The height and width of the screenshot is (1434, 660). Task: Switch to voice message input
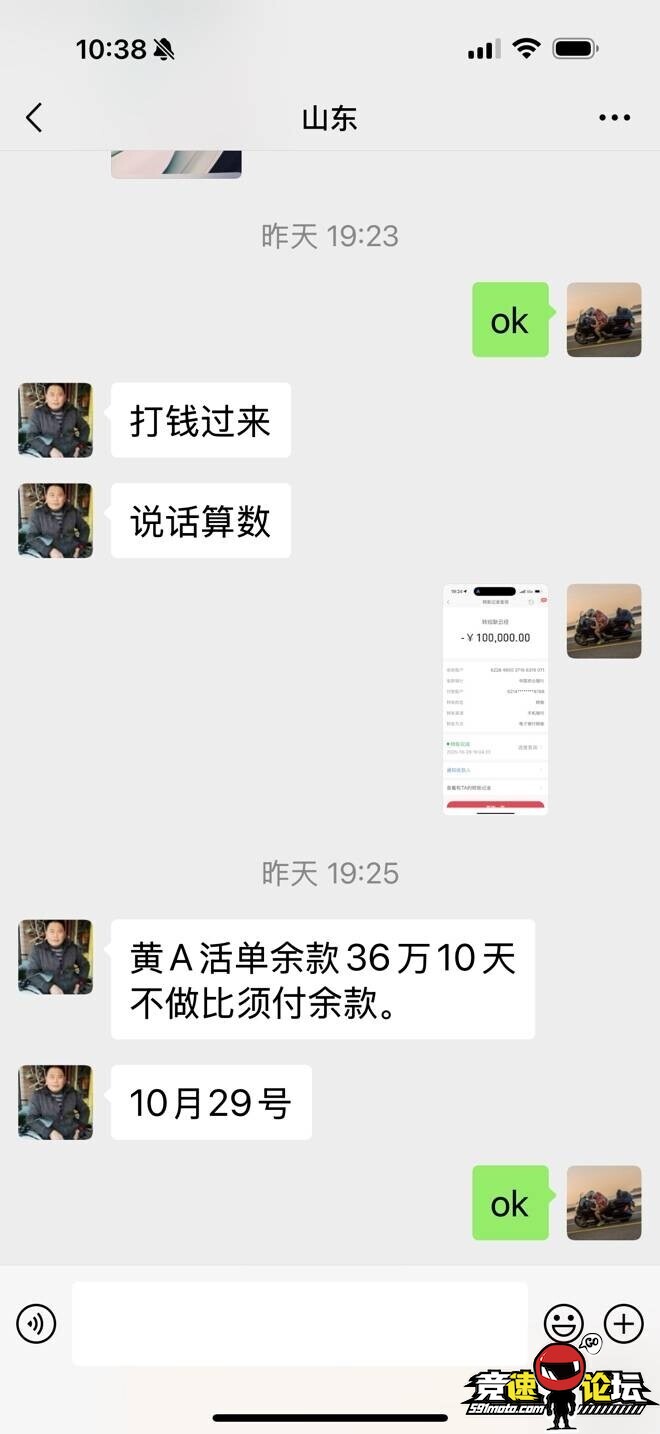click(36, 1325)
